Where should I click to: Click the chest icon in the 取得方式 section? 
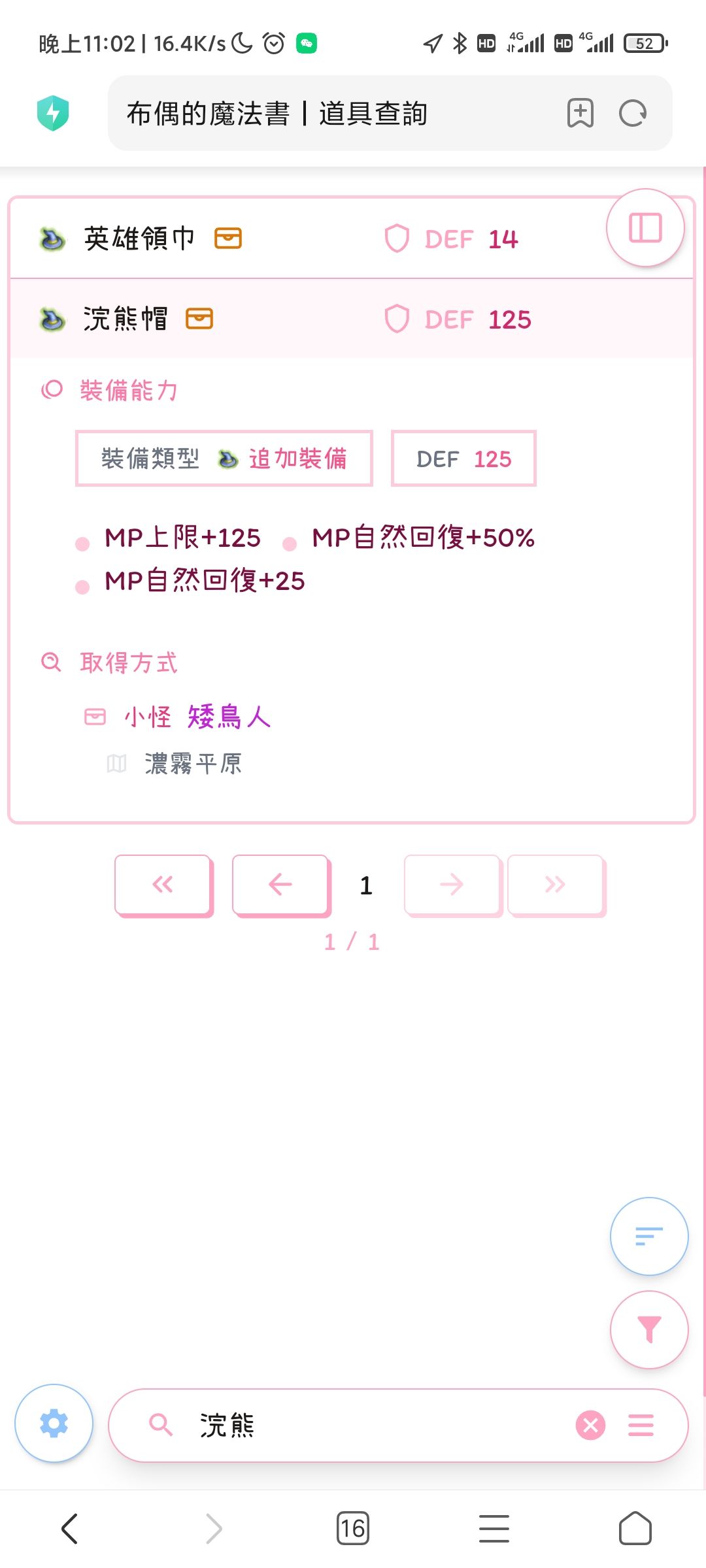click(x=94, y=716)
